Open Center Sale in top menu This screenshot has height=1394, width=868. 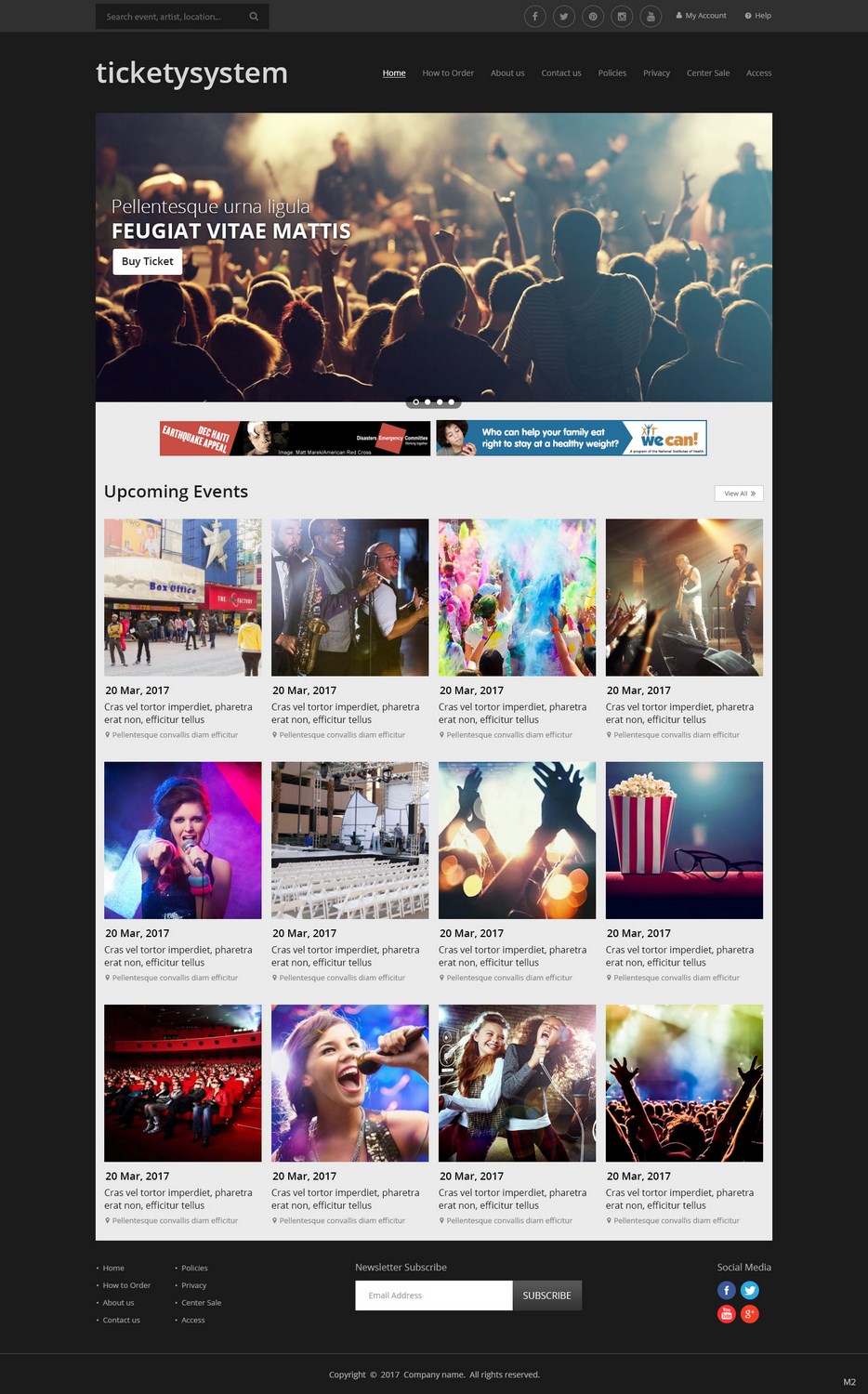point(708,73)
